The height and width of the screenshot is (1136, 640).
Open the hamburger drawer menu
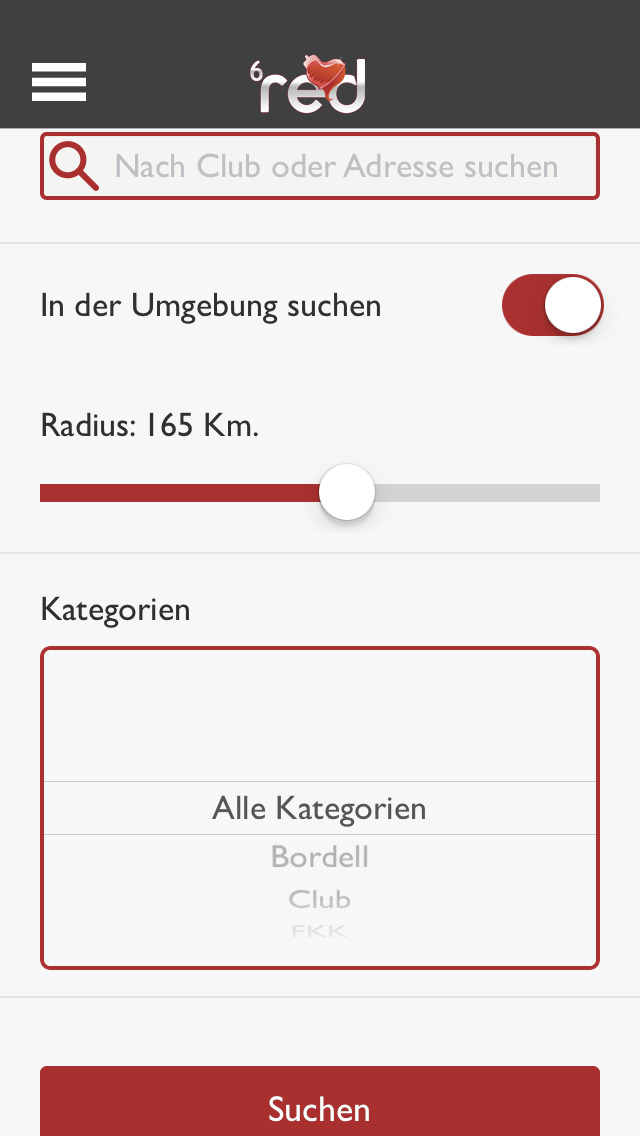[59, 82]
